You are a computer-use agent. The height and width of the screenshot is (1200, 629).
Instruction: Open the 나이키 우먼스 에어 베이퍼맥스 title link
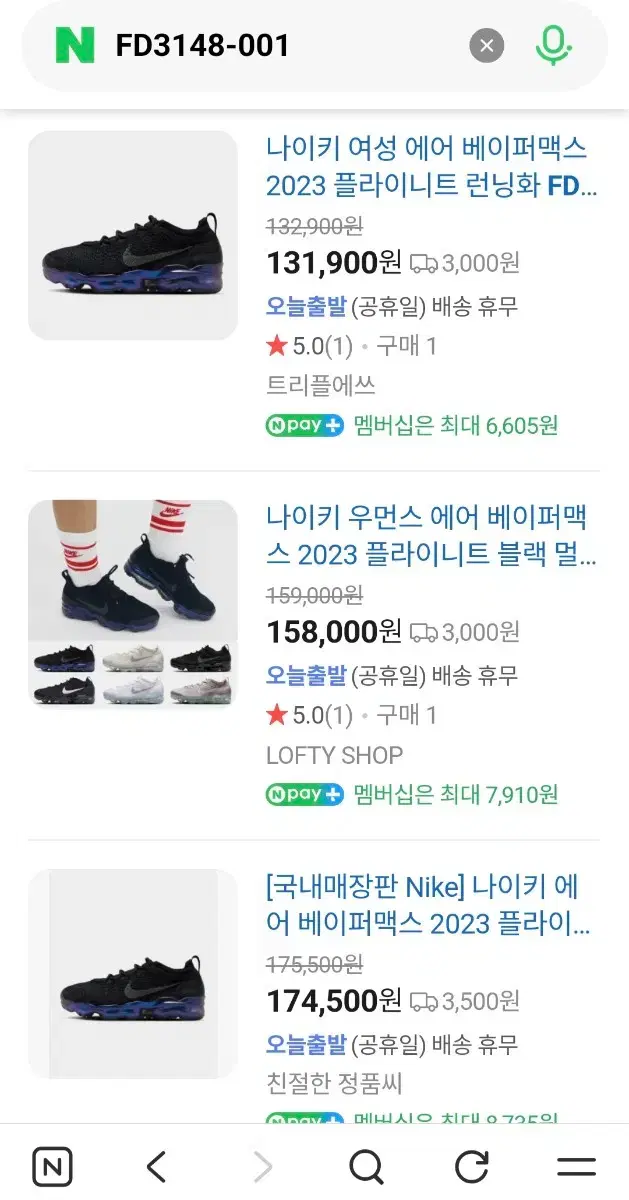[432, 536]
